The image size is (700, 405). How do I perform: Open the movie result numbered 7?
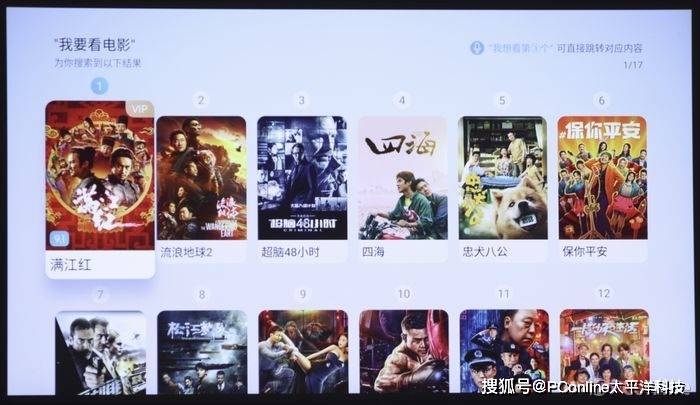tap(100, 353)
